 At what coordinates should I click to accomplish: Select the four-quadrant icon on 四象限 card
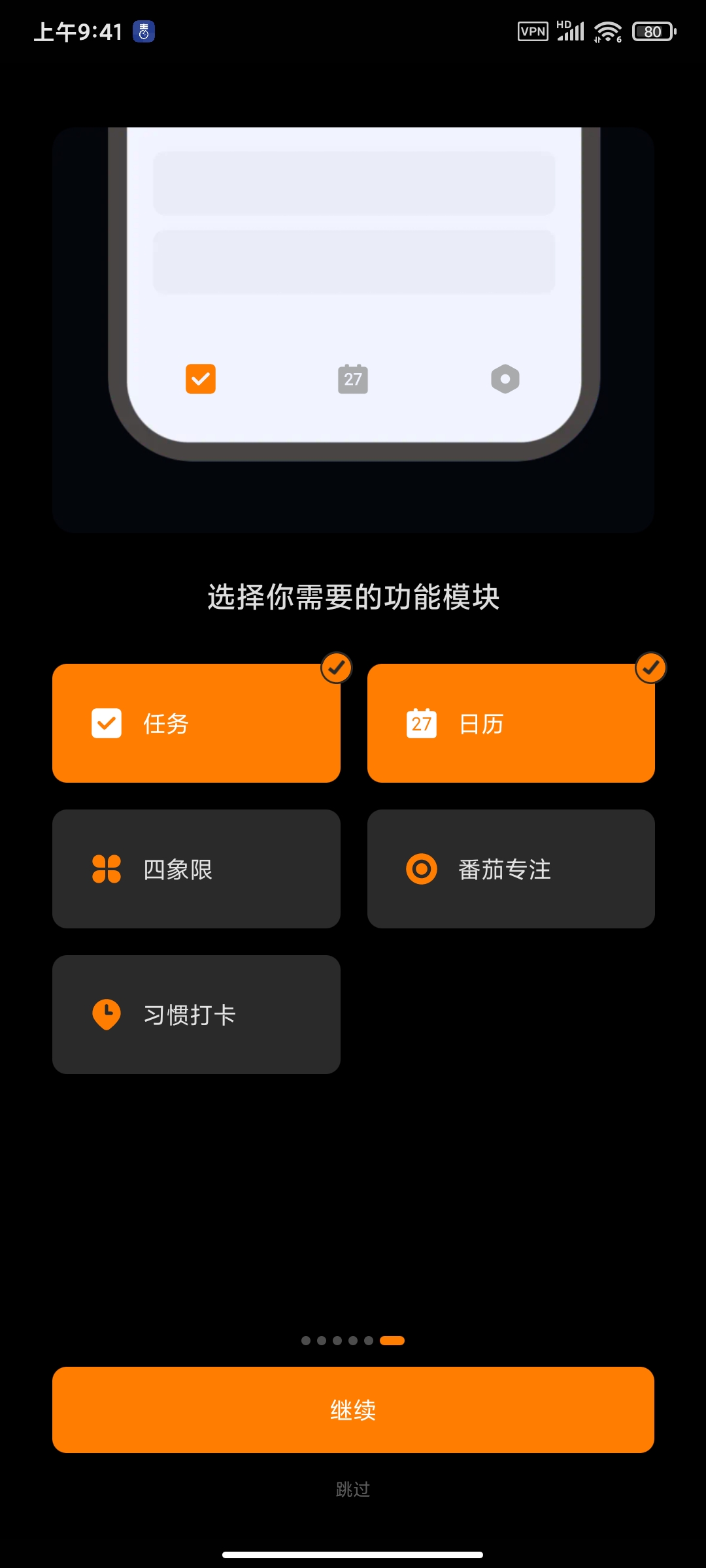[107, 869]
